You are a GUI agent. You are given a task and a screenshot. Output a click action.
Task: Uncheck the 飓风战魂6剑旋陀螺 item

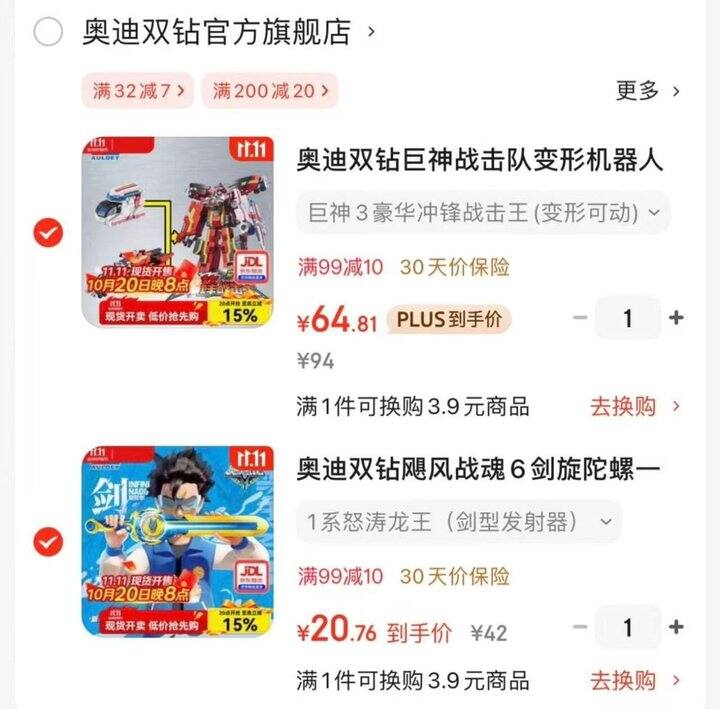pyautogui.click(x=48, y=542)
